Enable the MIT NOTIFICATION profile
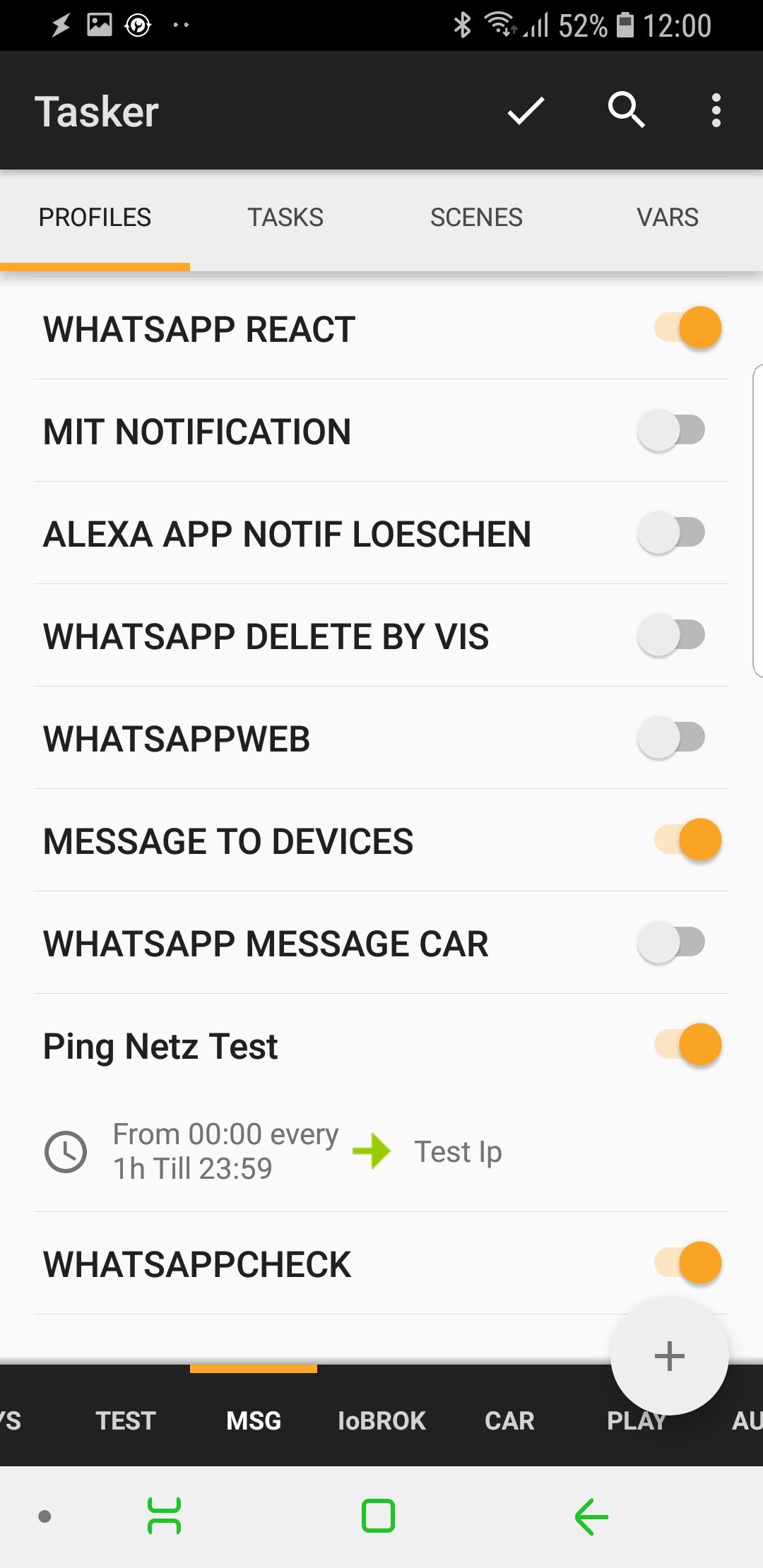Image resolution: width=763 pixels, height=1568 pixels. [x=671, y=430]
